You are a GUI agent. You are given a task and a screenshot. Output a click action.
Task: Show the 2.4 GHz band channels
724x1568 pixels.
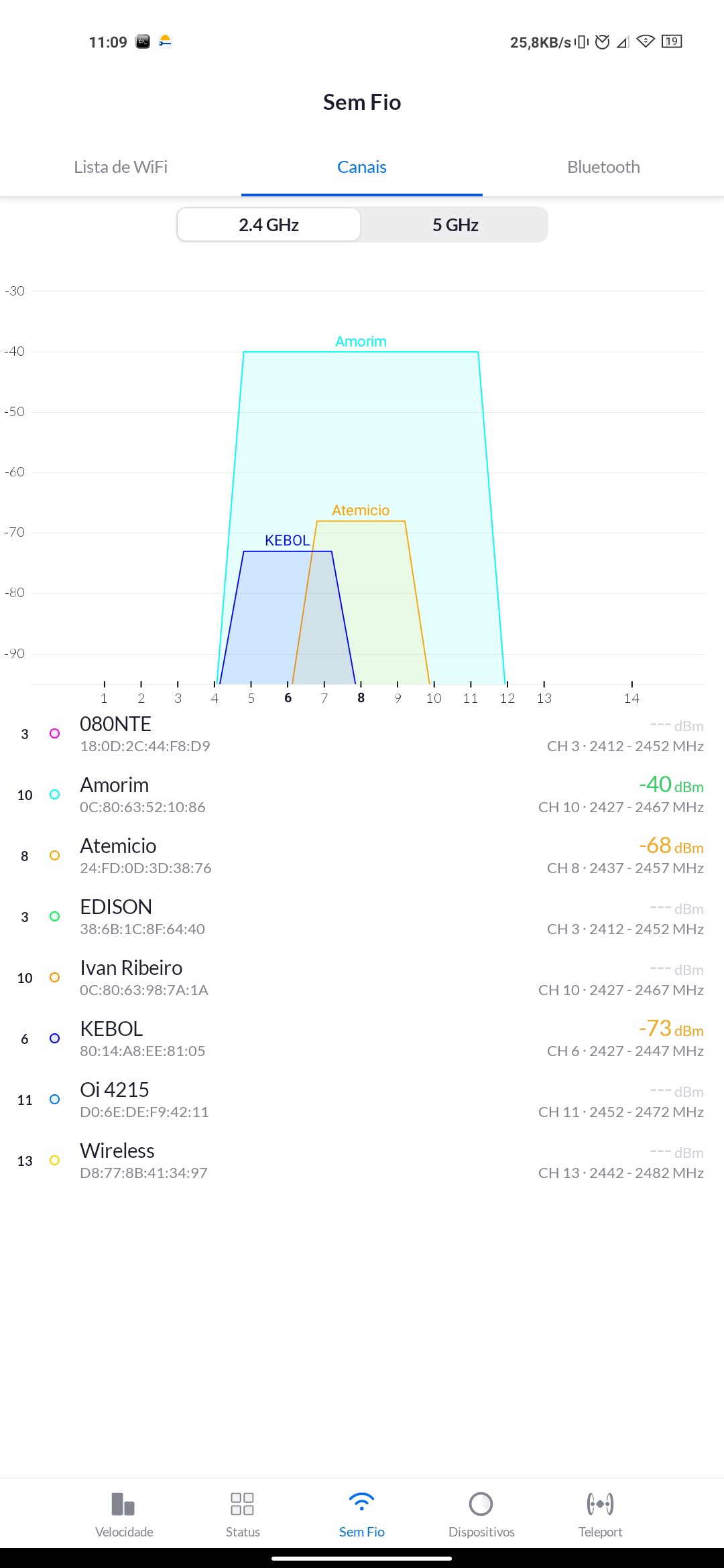coord(269,225)
